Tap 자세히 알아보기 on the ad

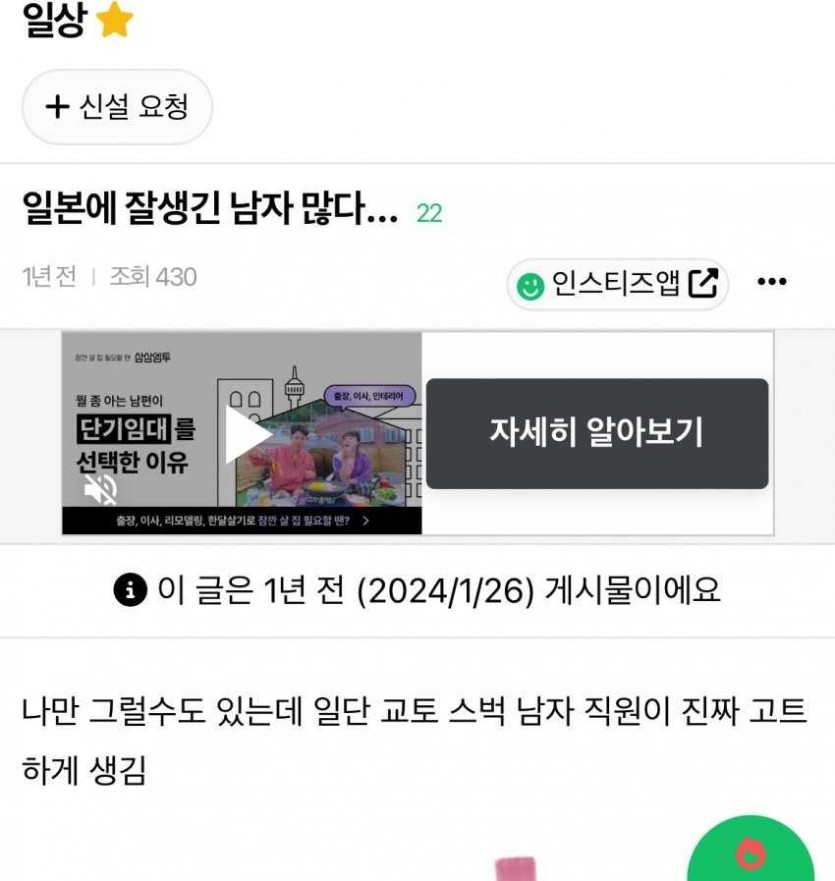(597, 433)
